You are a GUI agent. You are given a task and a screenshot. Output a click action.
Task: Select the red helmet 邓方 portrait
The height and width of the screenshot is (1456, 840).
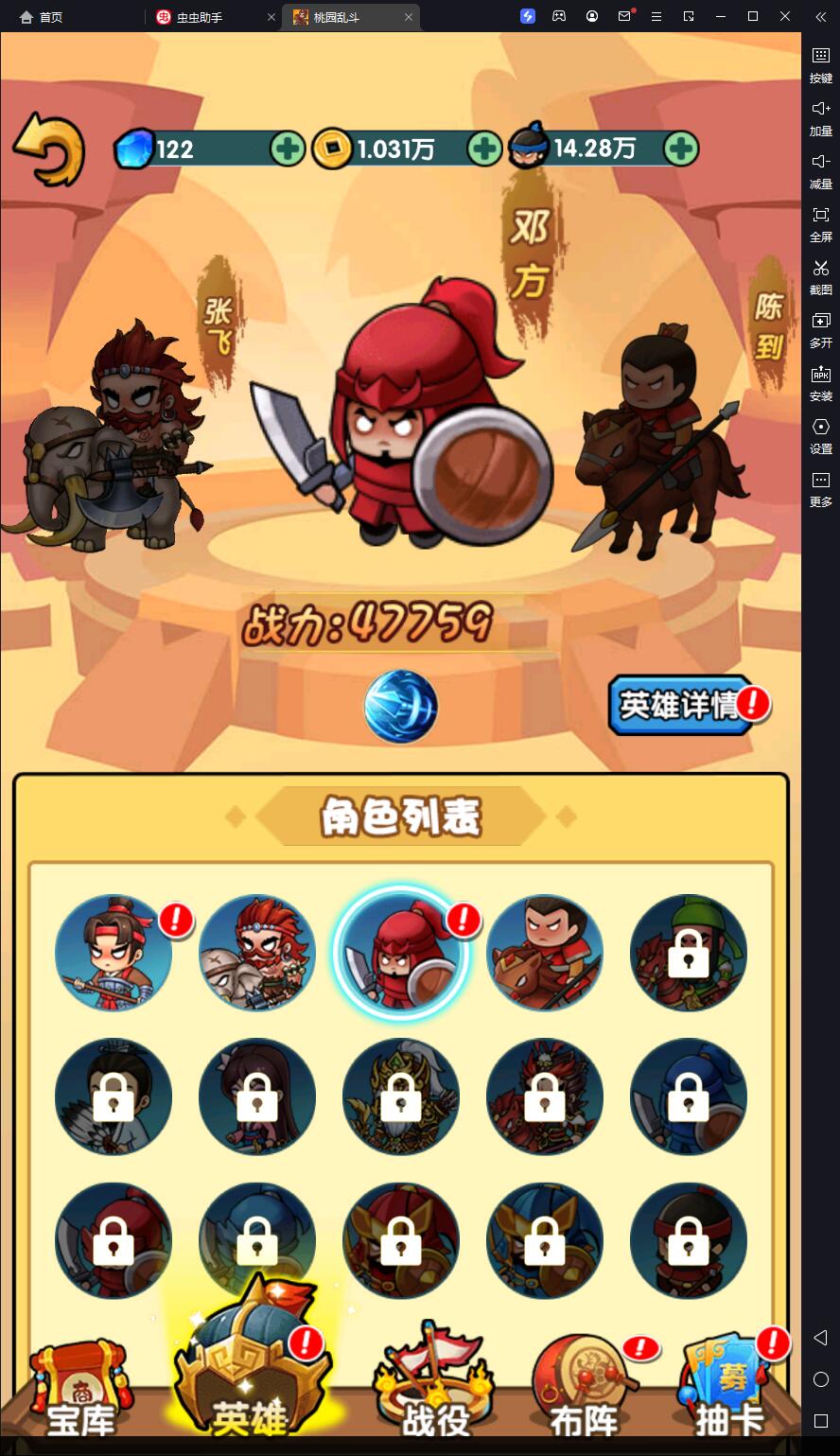click(401, 953)
